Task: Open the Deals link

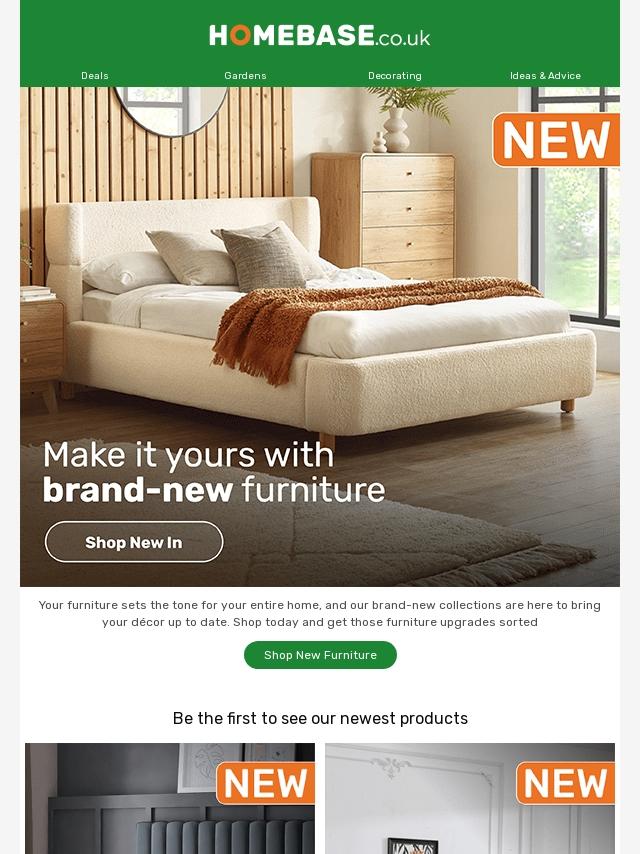Action: tap(95, 76)
